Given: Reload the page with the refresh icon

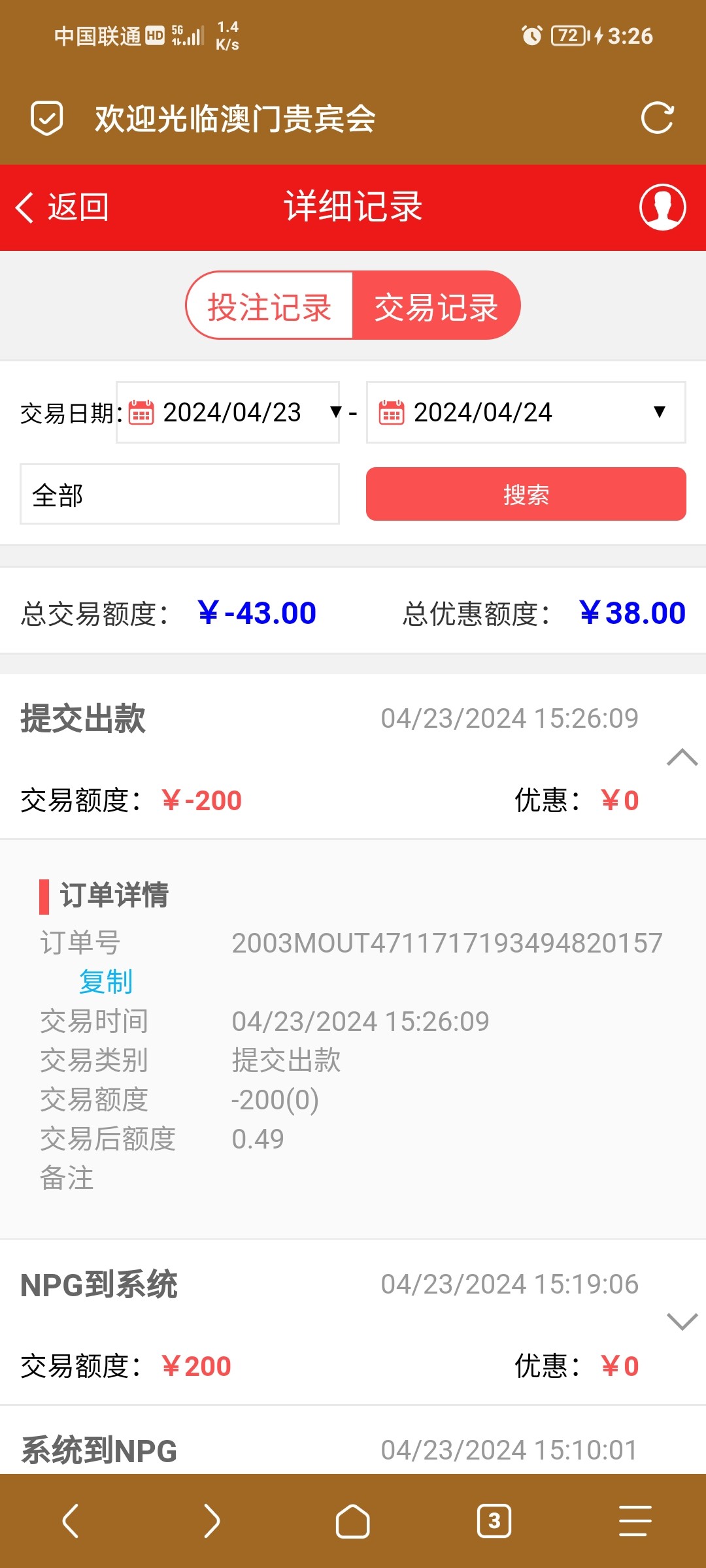Looking at the screenshot, I should coord(657,118).
